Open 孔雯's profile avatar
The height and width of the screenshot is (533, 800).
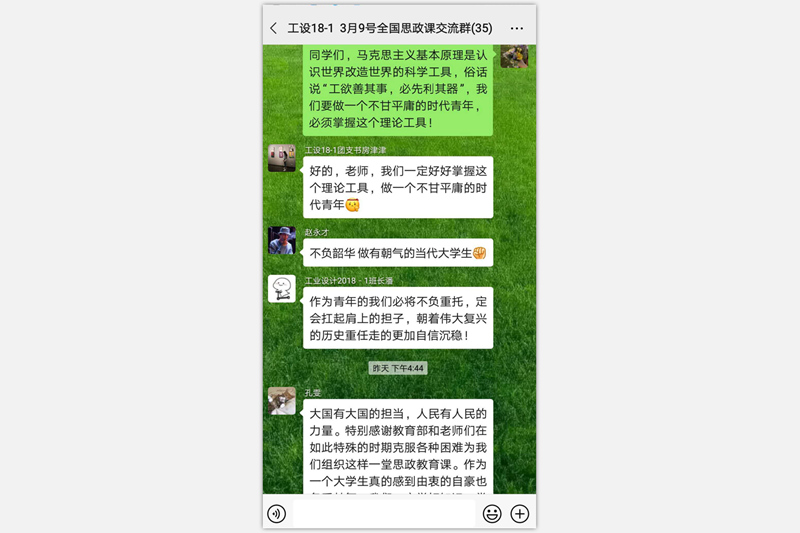pos(282,401)
